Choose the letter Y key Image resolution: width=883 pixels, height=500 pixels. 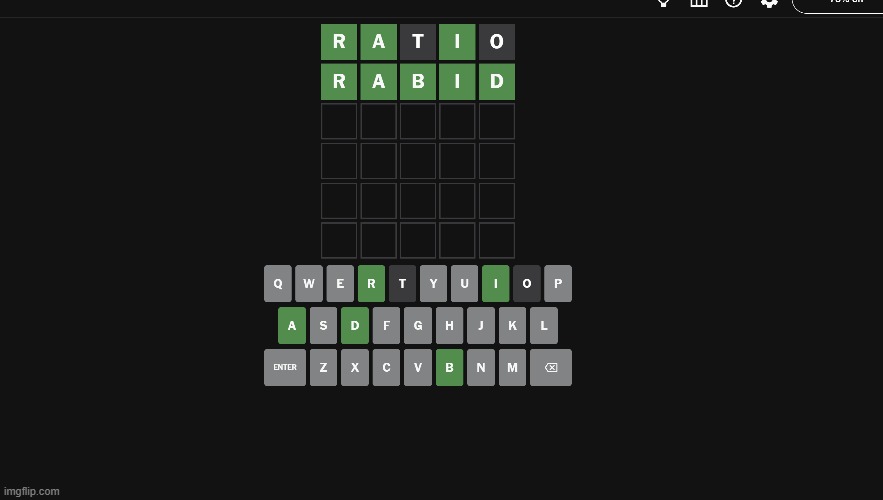pyautogui.click(x=433, y=283)
